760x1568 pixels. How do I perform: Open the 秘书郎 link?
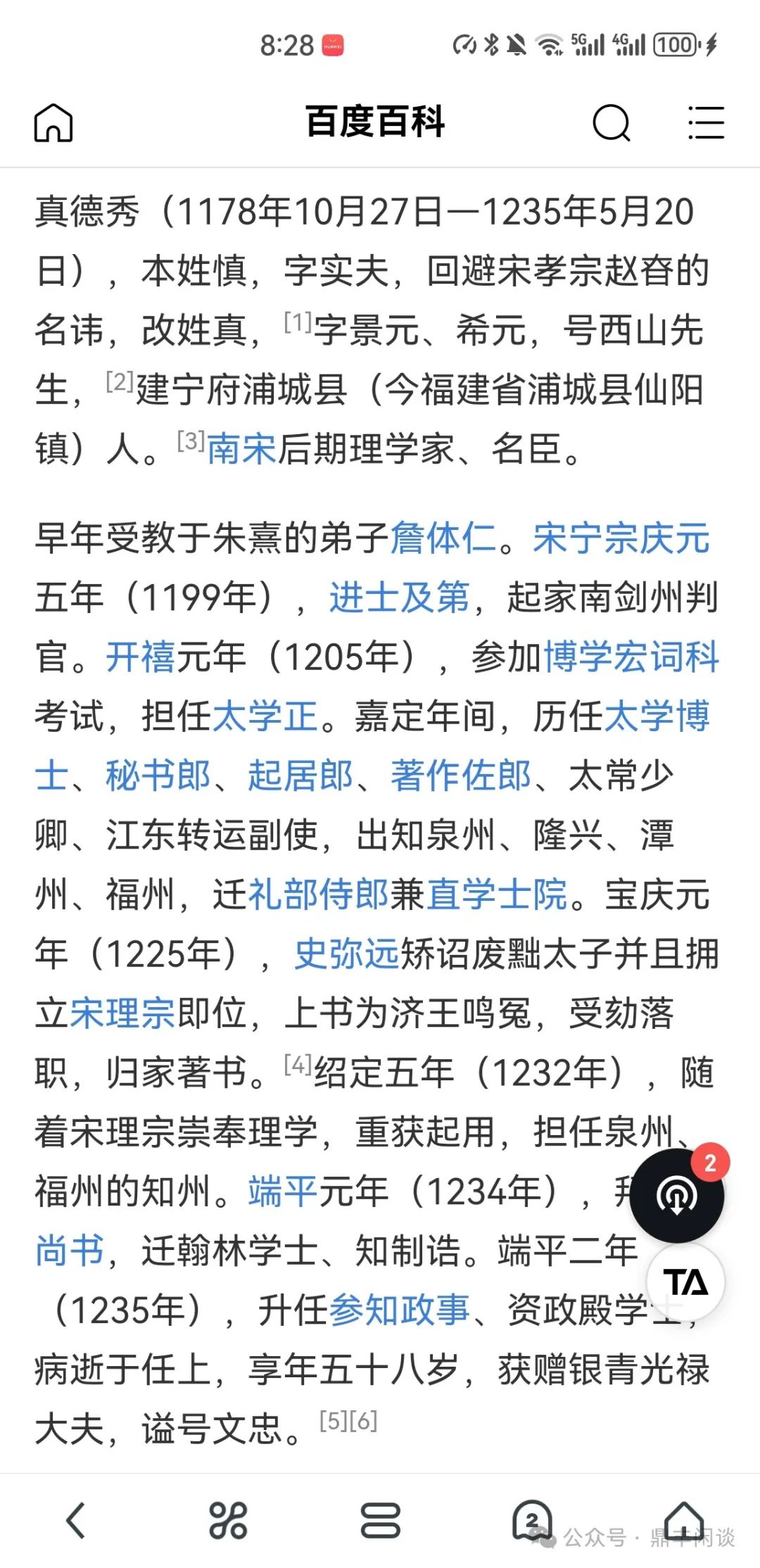[158, 776]
